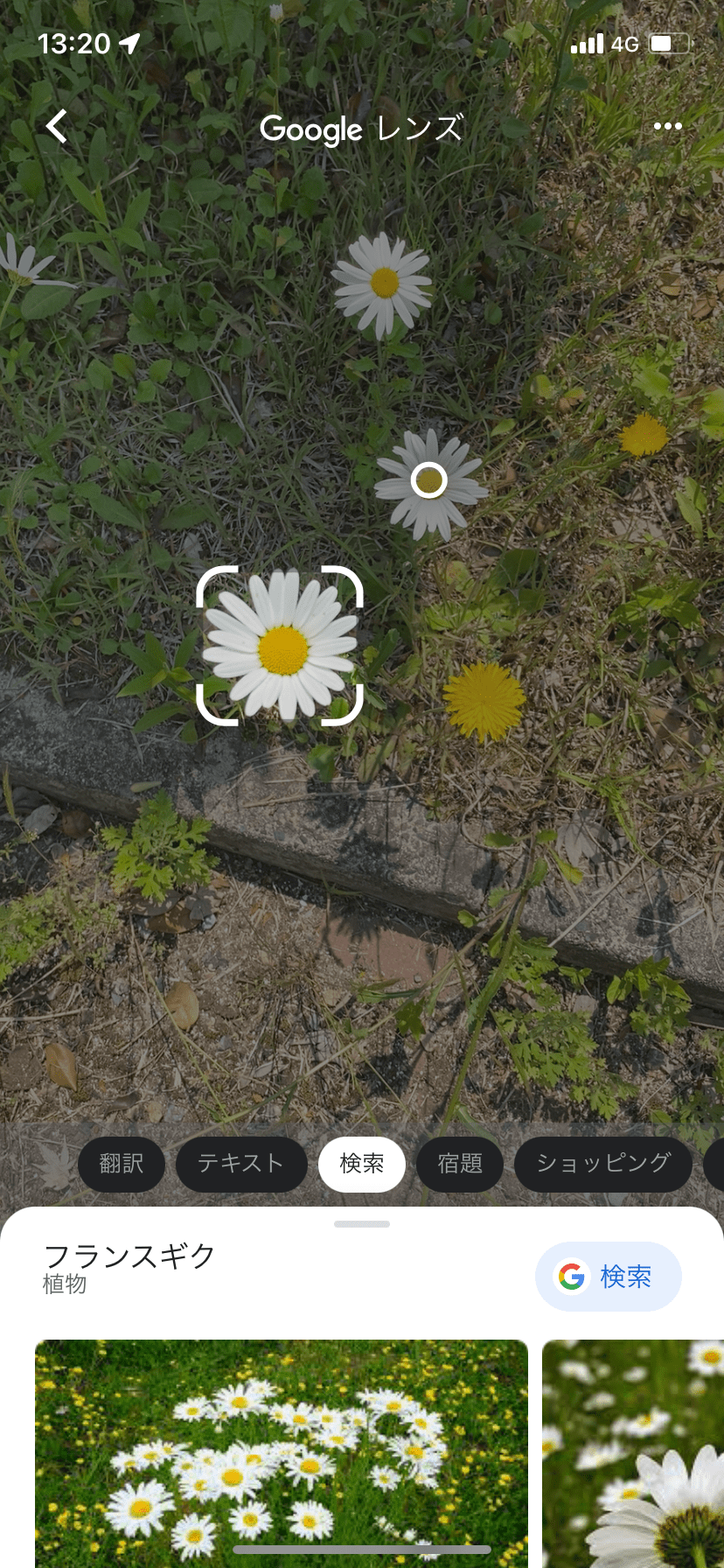The height and width of the screenshot is (1568, 724).
Task: Select the 検索 mode chip
Action: (x=362, y=1164)
